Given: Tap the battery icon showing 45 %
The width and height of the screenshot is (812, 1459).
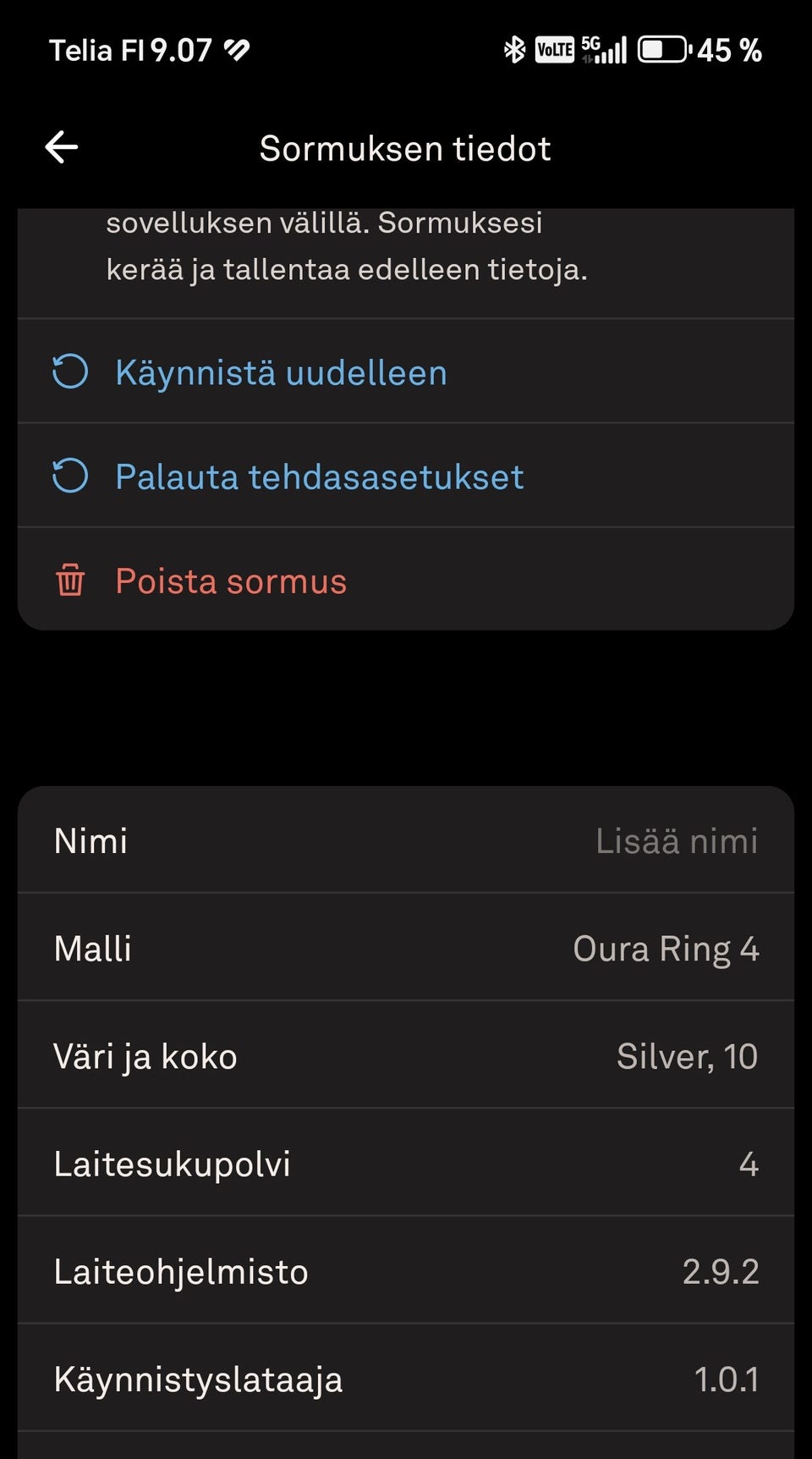Looking at the screenshot, I should [x=665, y=49].
